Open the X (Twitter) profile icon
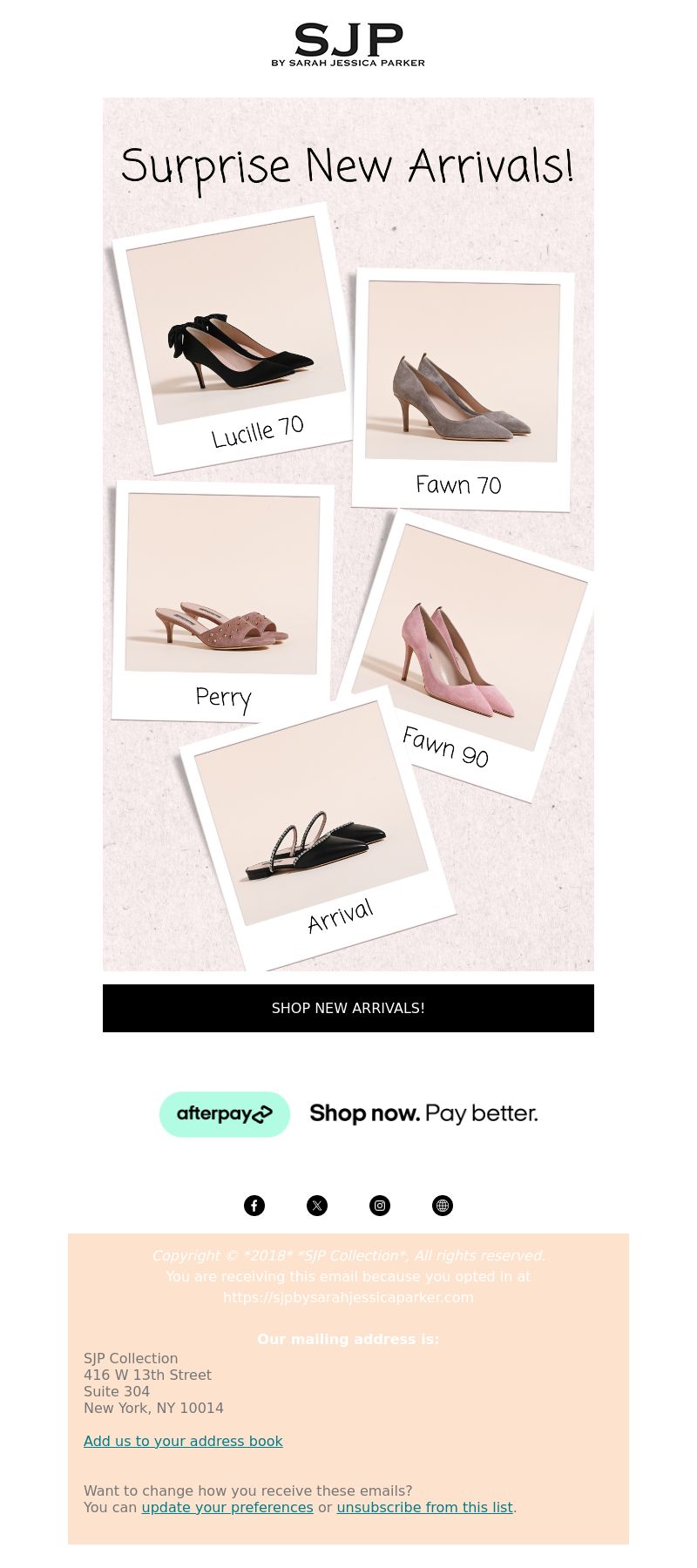This screenshot has height=1568, width=697. pos(317,1206)
